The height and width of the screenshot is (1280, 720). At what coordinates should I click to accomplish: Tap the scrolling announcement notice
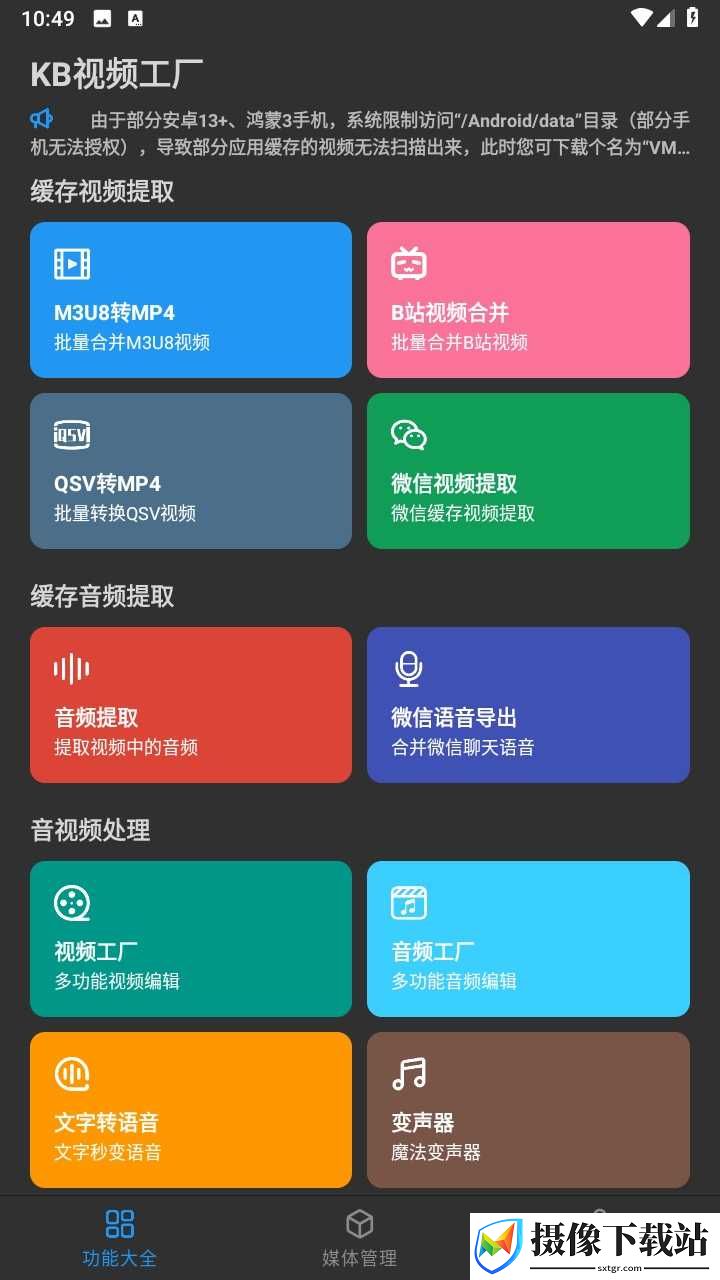(x=360, y=134)
